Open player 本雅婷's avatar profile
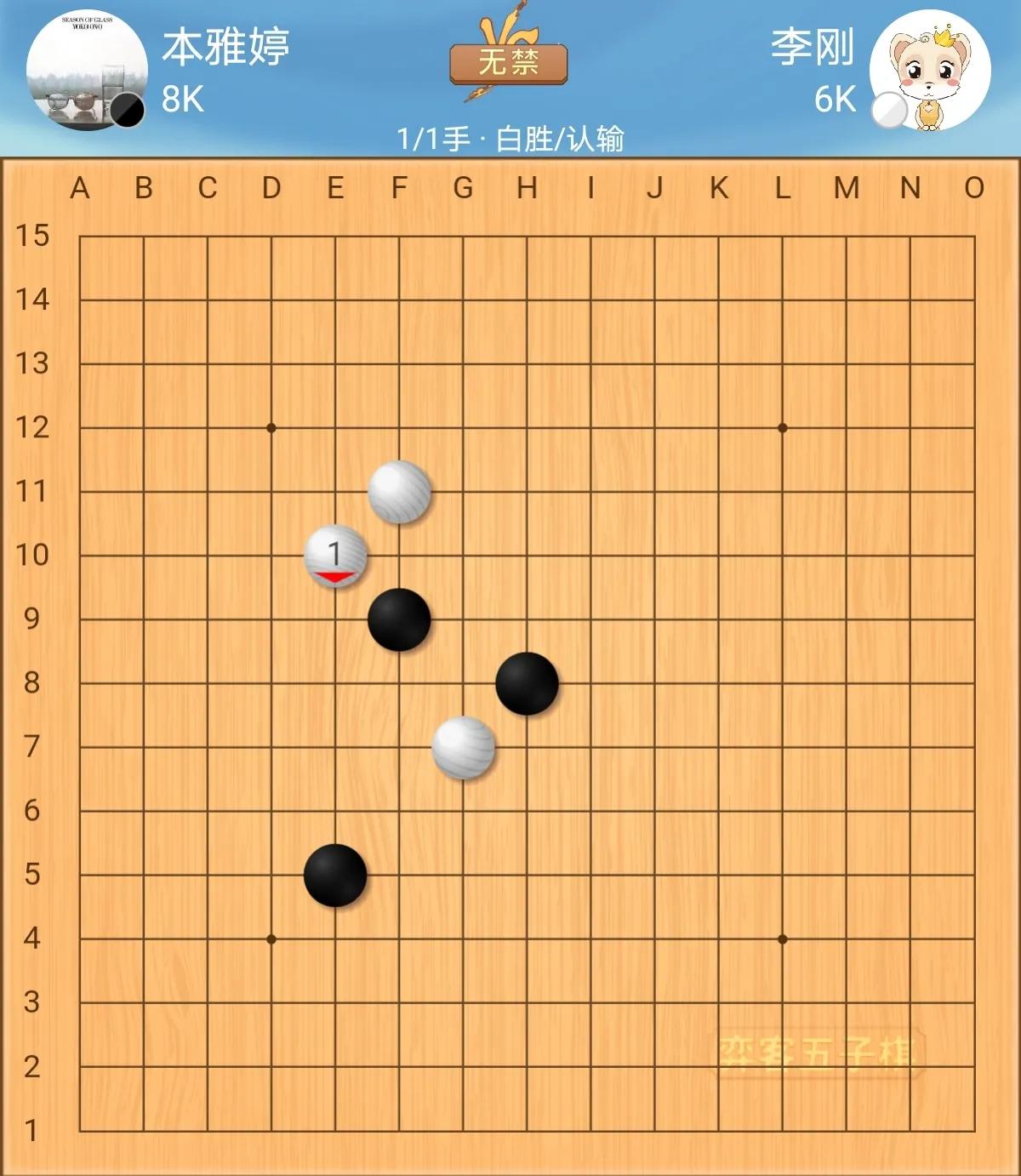 tap(87, 70)
